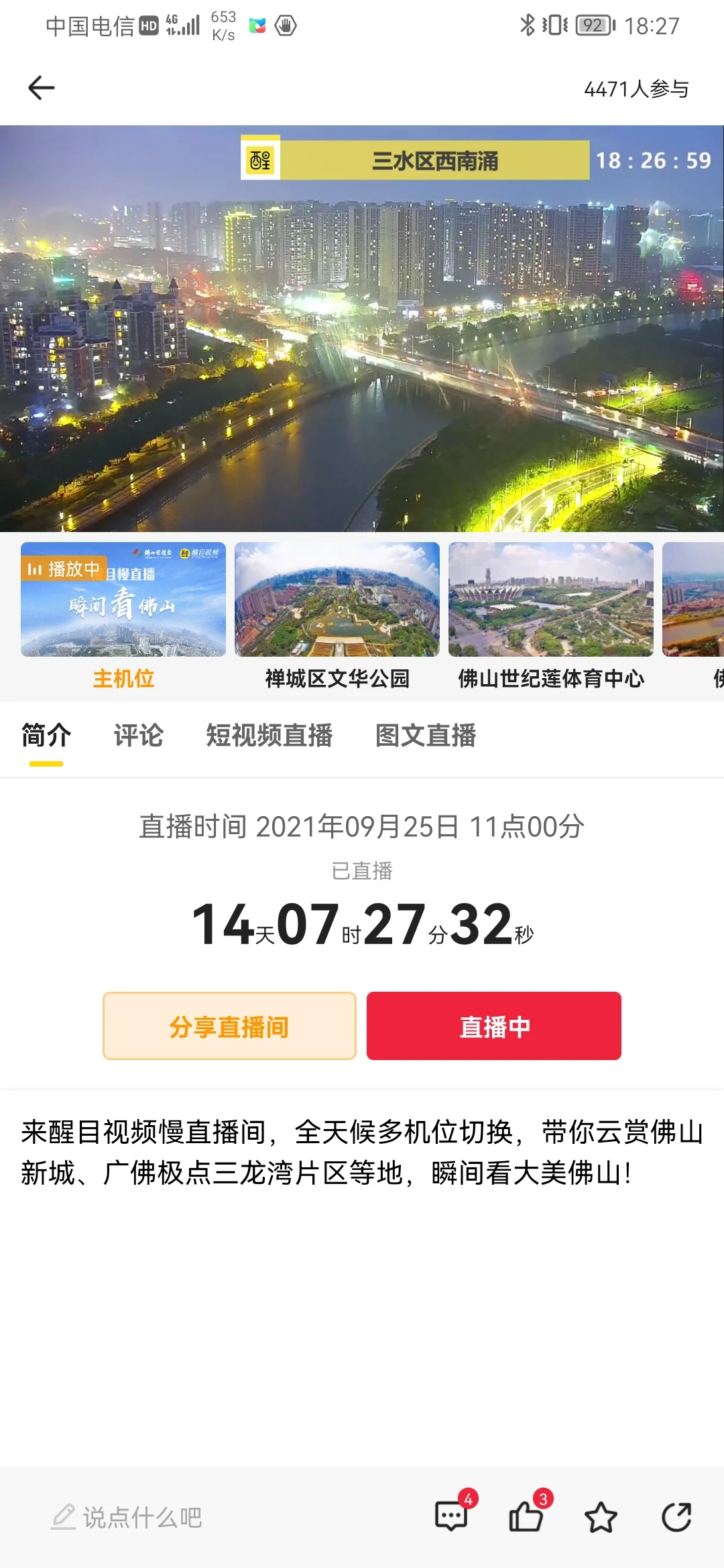The width and height of the screenshot is (724, 1568).
Task: Tap the back arrow at top left
Action: point(40,87)
